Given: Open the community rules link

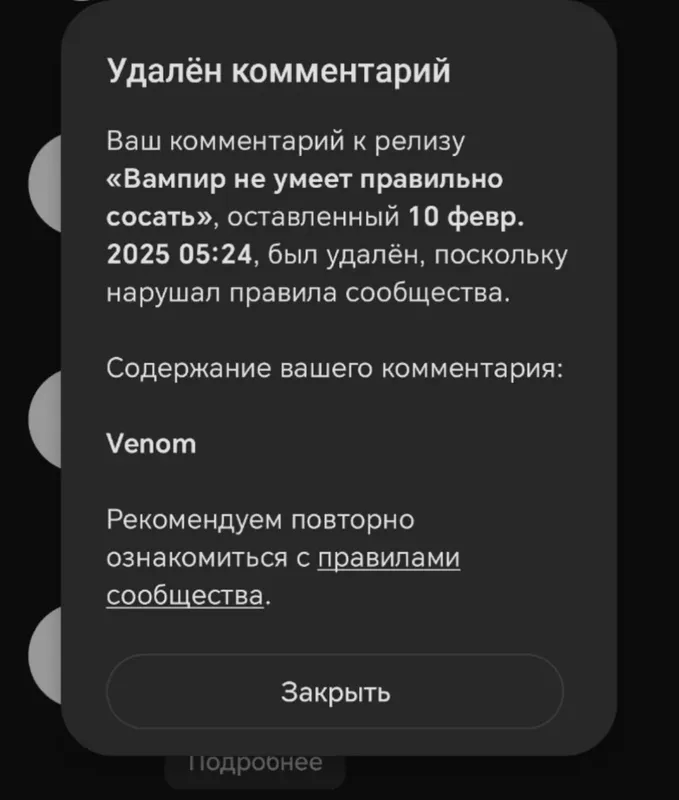Looking at the screenshot, I should [x=389, y=558].
